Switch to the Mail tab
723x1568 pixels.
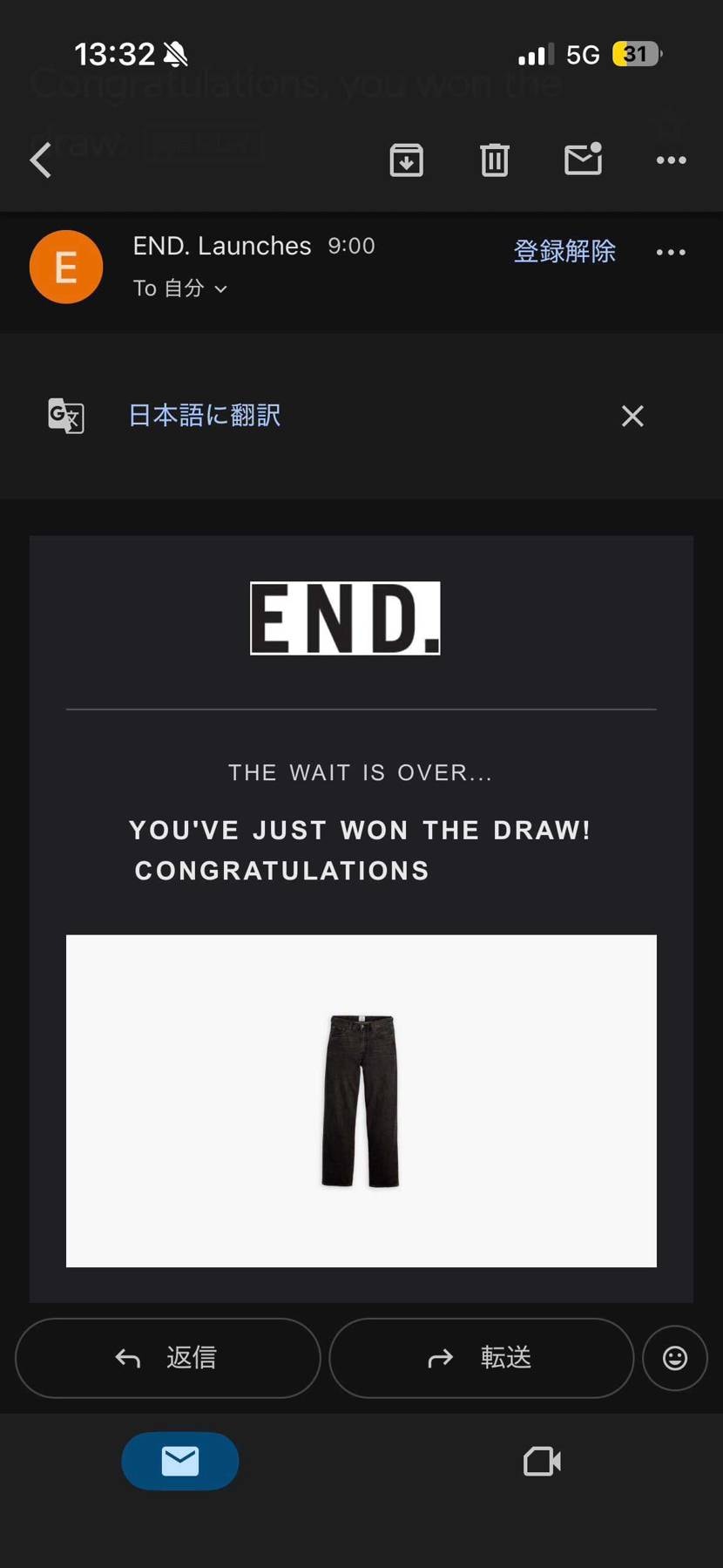click(180, 1461)
